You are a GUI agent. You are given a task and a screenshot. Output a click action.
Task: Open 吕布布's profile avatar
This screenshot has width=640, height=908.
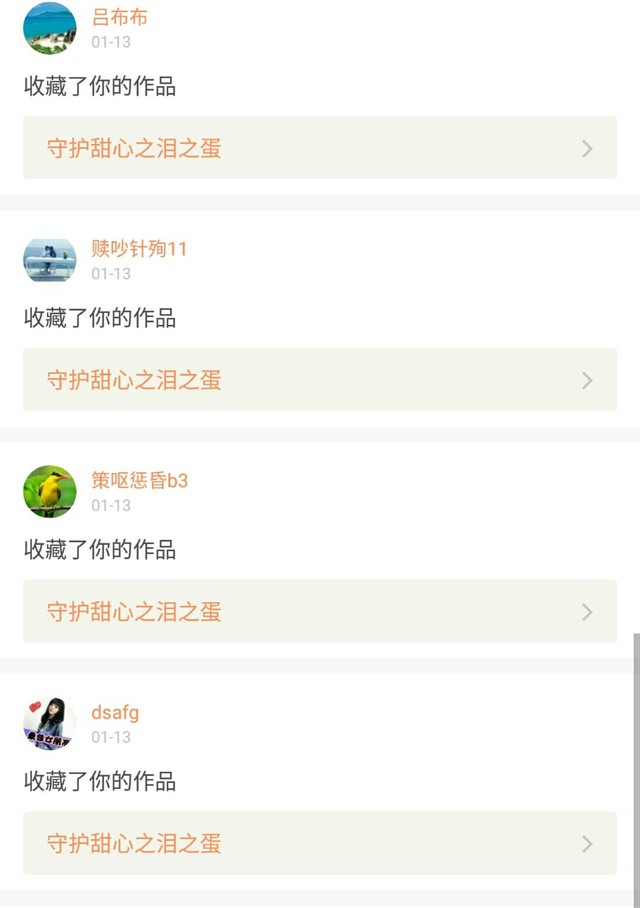point(50,28)
